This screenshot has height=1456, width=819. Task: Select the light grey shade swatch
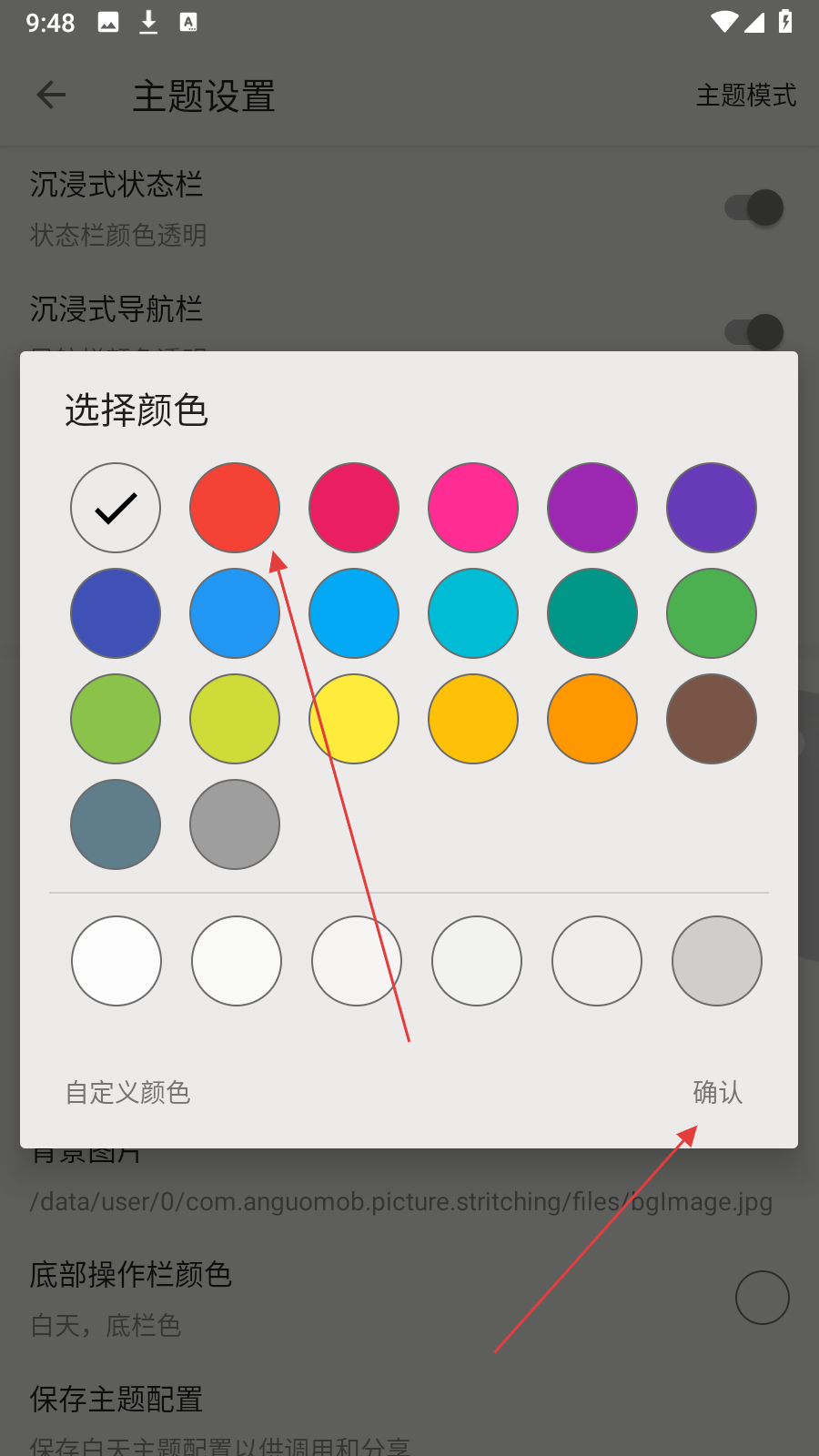(x=717, y=961)
